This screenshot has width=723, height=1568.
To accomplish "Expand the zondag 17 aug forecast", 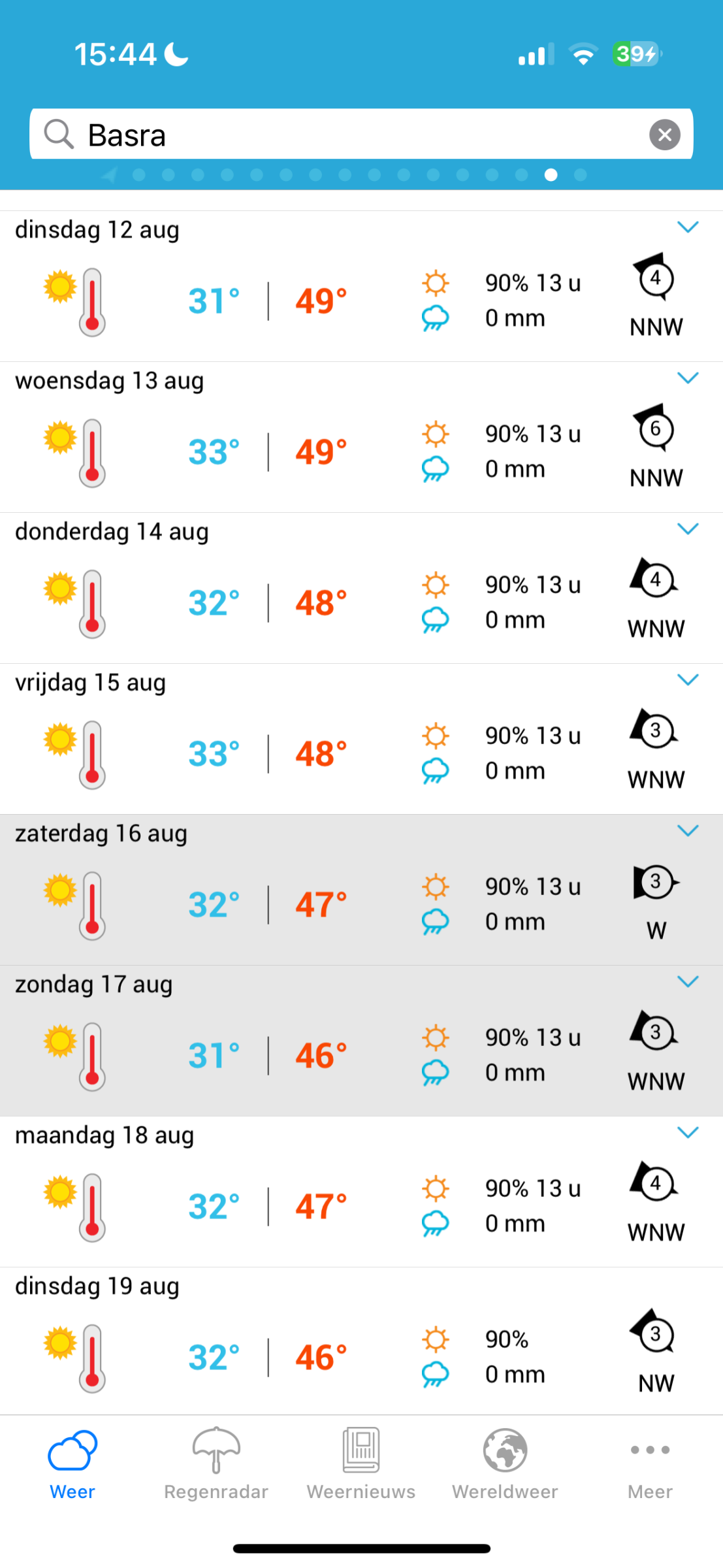I will pos(688,982).
